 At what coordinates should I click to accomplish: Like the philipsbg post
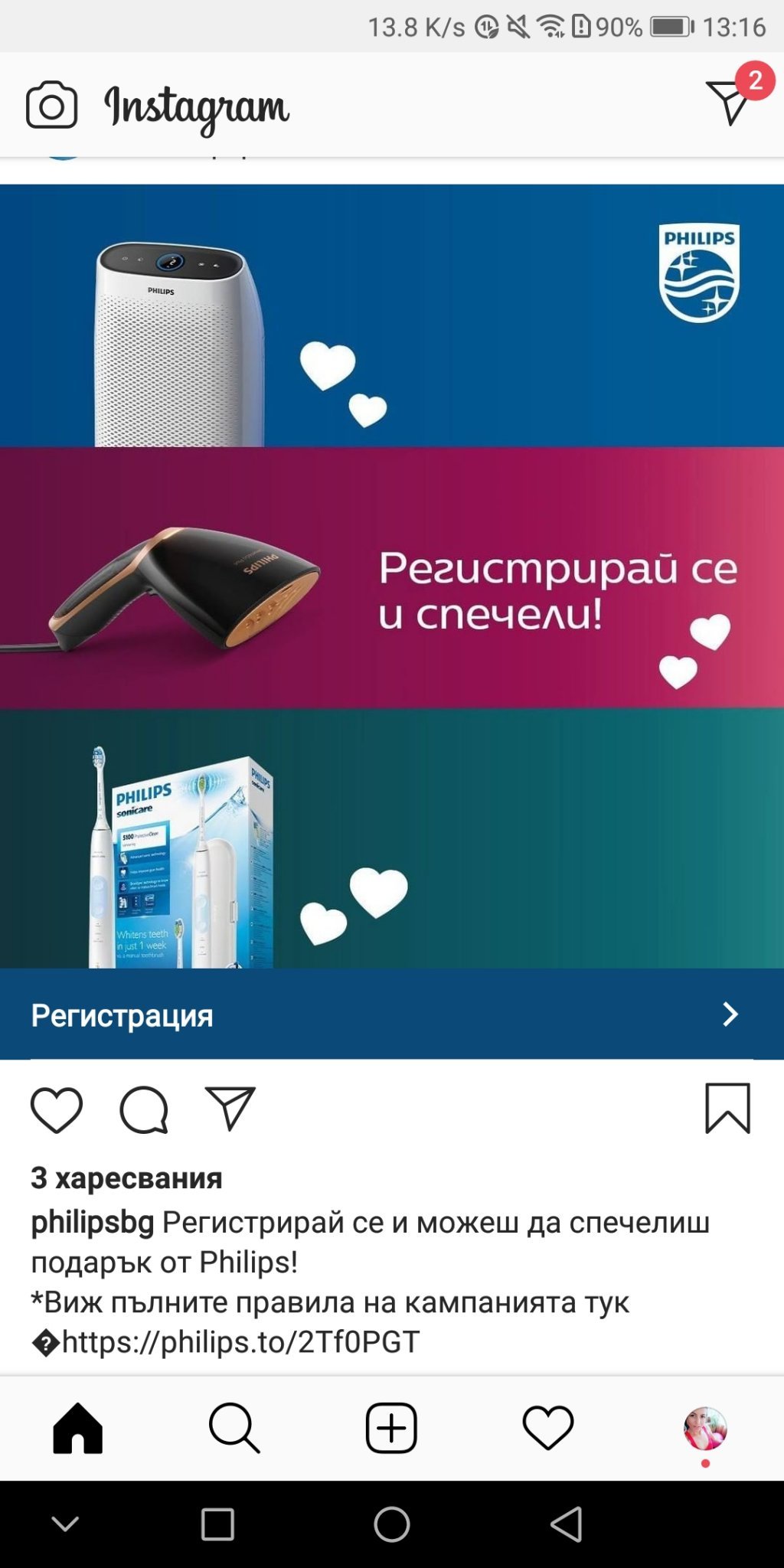57,1109
